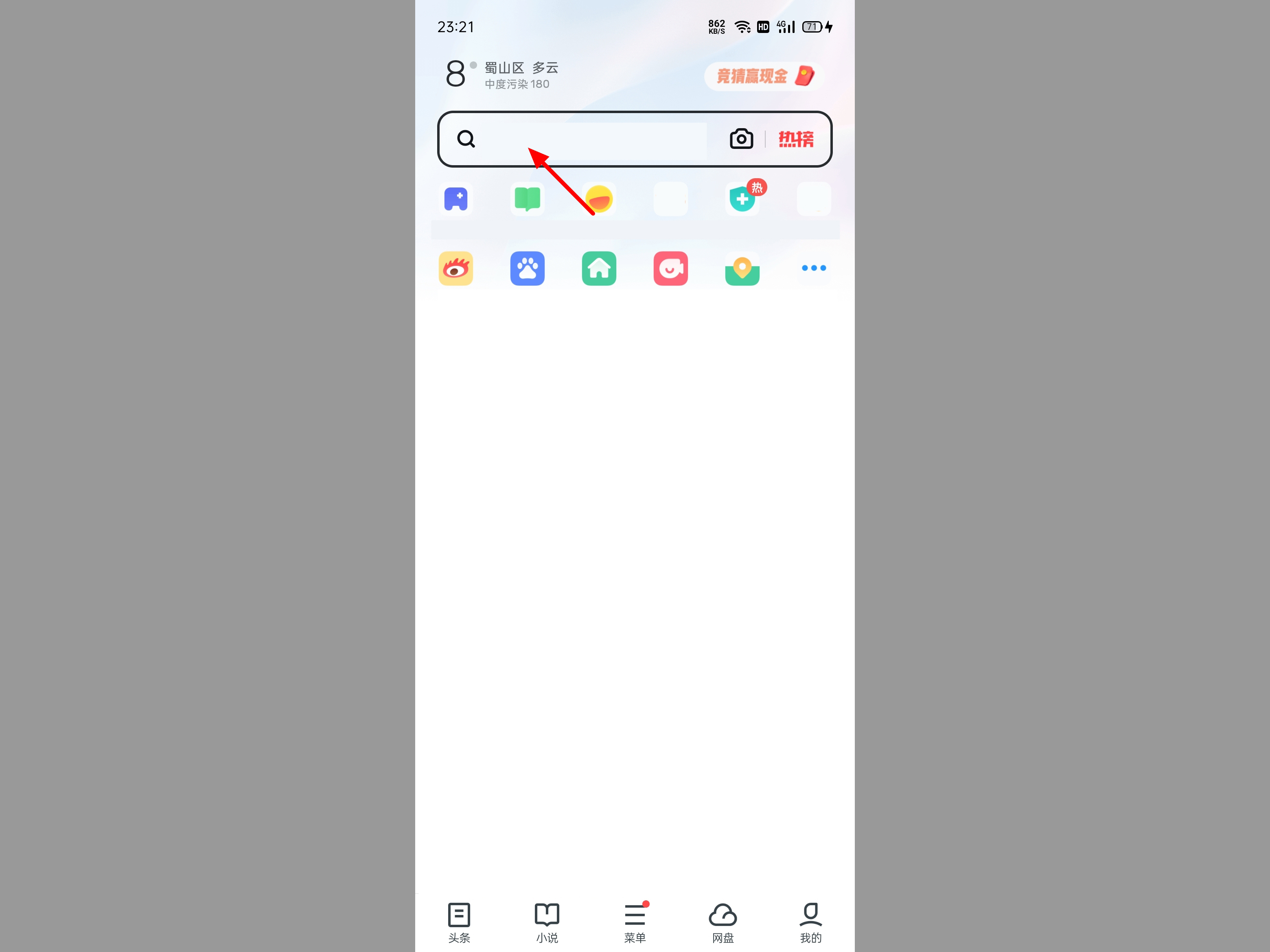
Task: Tap the search input box
Action: point(591,140)
